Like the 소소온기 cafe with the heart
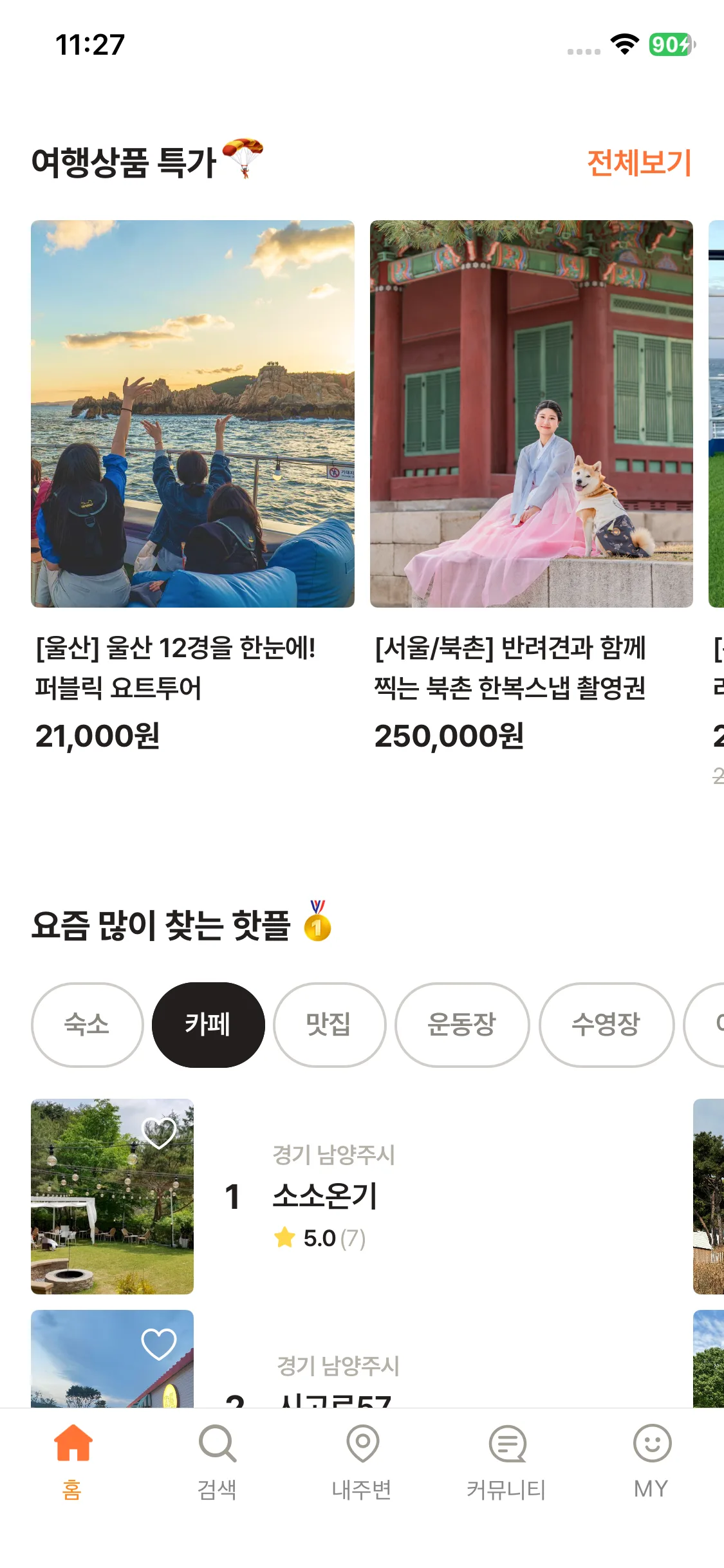Screen dimensions: 724x1568 pos(159,1132)
